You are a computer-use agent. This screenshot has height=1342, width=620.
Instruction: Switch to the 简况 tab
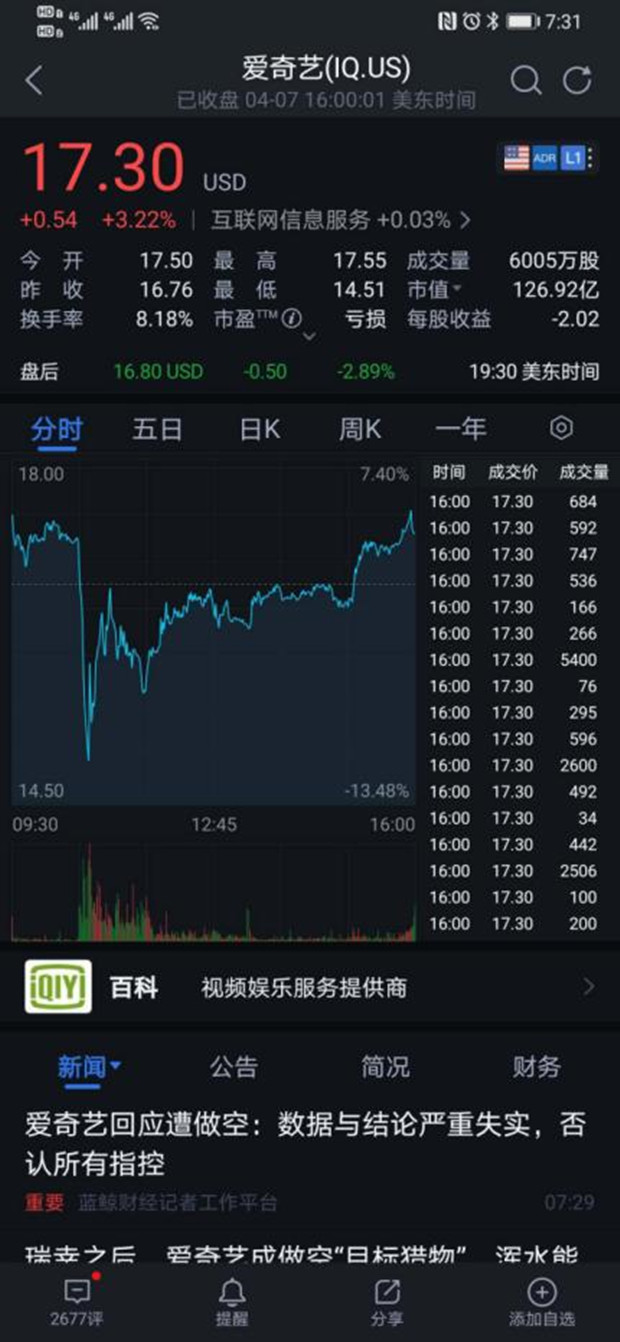coord(386,1067)
